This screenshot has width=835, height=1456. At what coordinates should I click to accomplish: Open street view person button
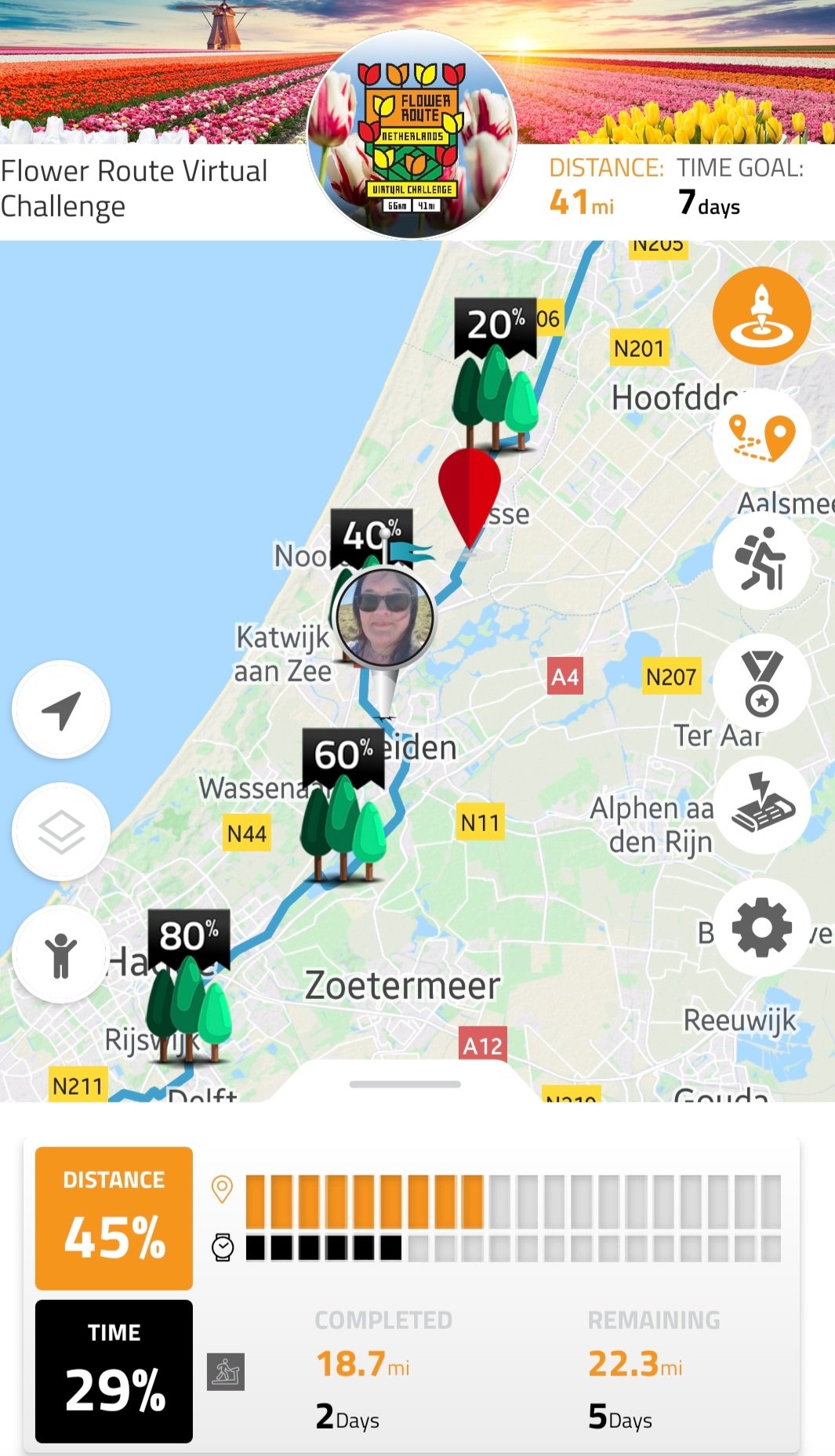click(61, 954)
